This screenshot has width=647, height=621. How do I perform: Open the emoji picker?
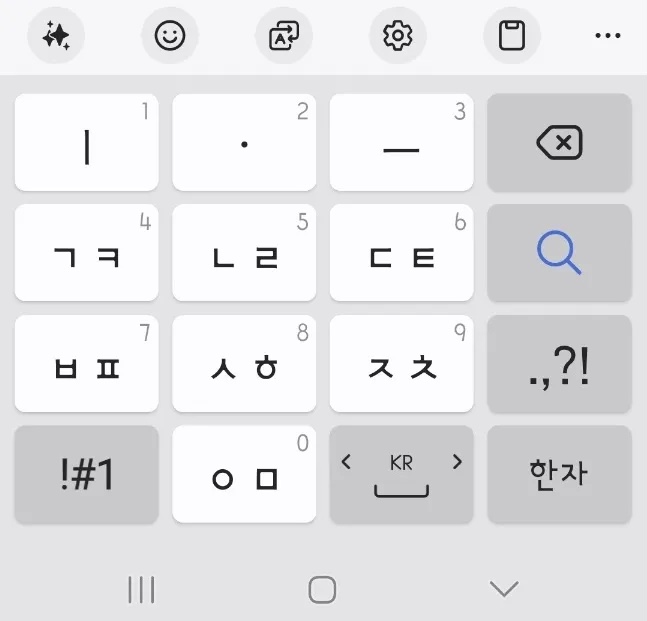tap(170, 37)
